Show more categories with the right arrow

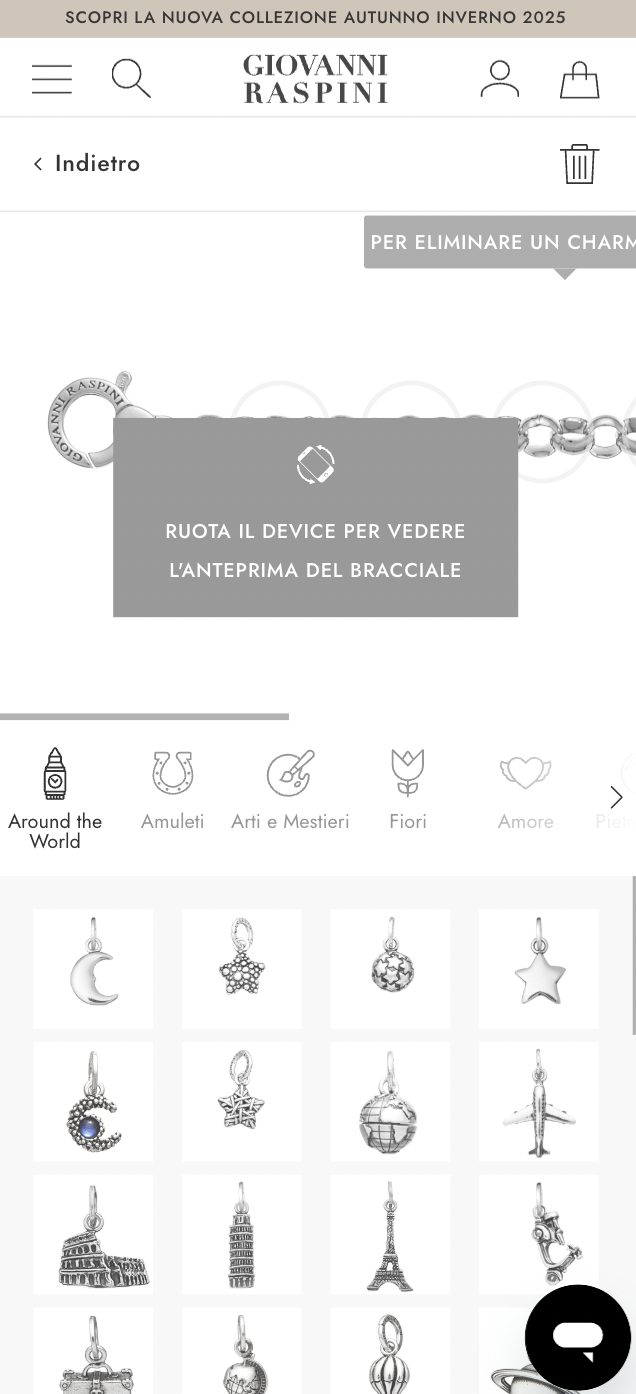[x=616, y=797]
